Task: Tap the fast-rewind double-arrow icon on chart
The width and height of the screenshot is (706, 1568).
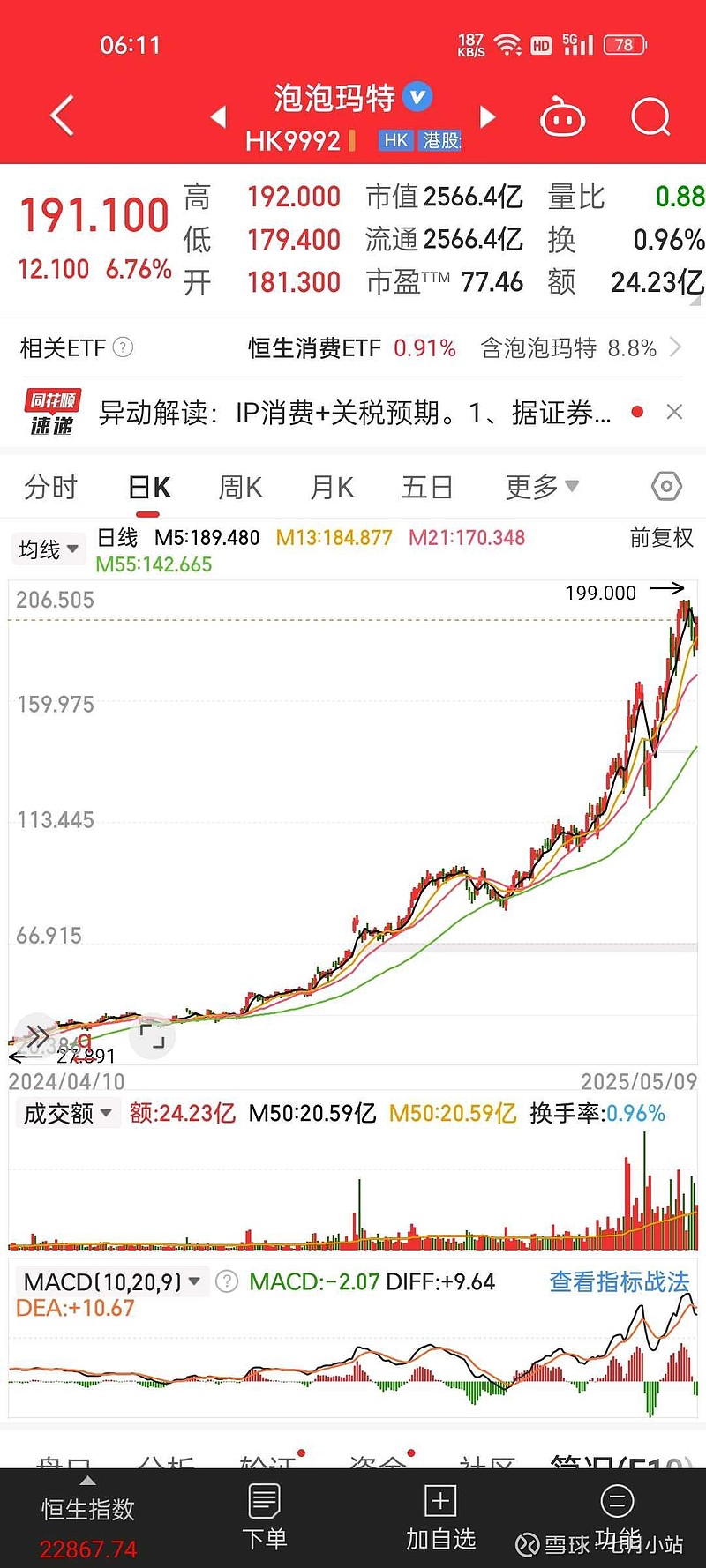Action: (35, 1036)
